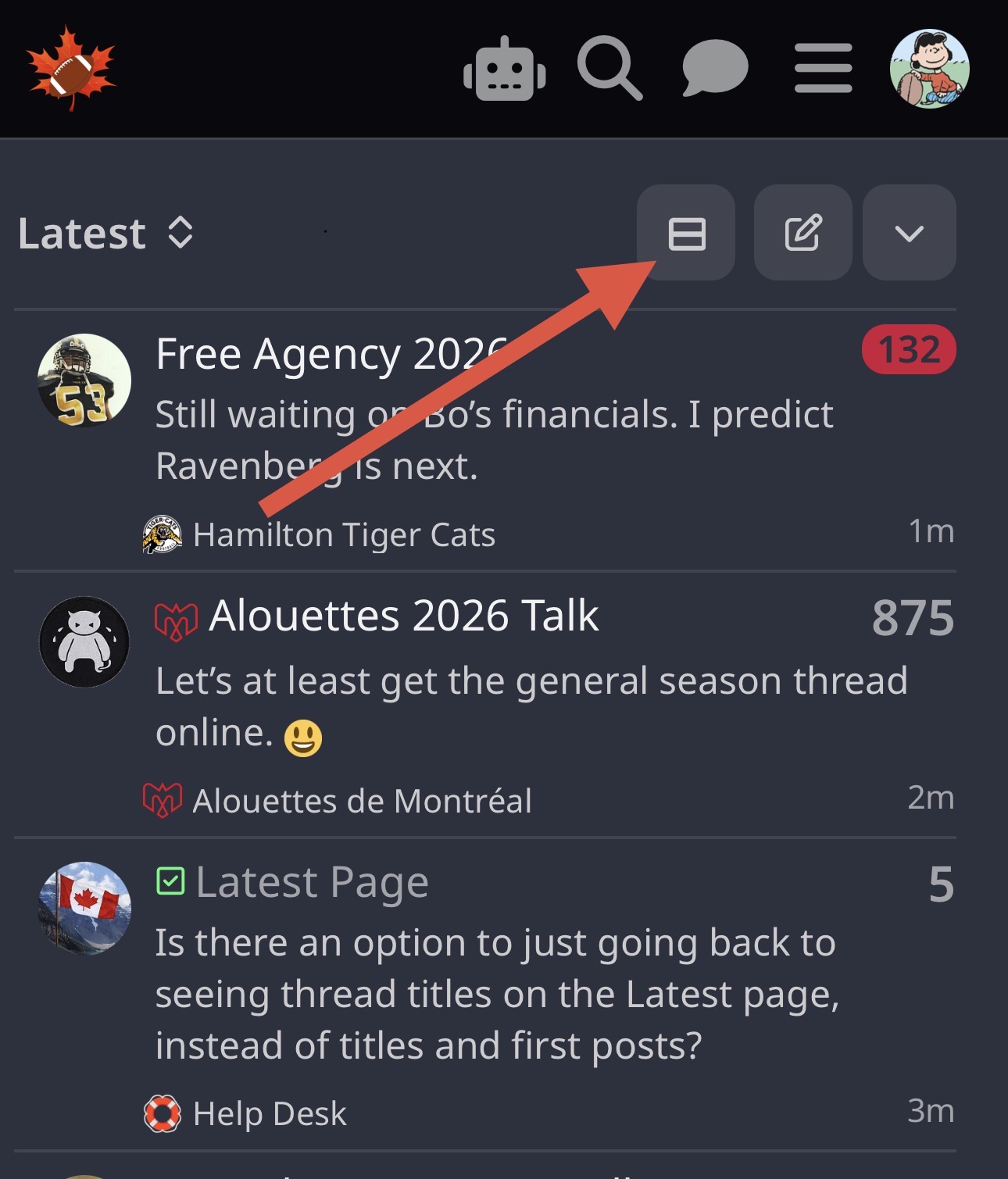Viewport: 1008px width, 1179px height.
Task: Jump to 132 unread posts badge
Action: coord(908,349)
